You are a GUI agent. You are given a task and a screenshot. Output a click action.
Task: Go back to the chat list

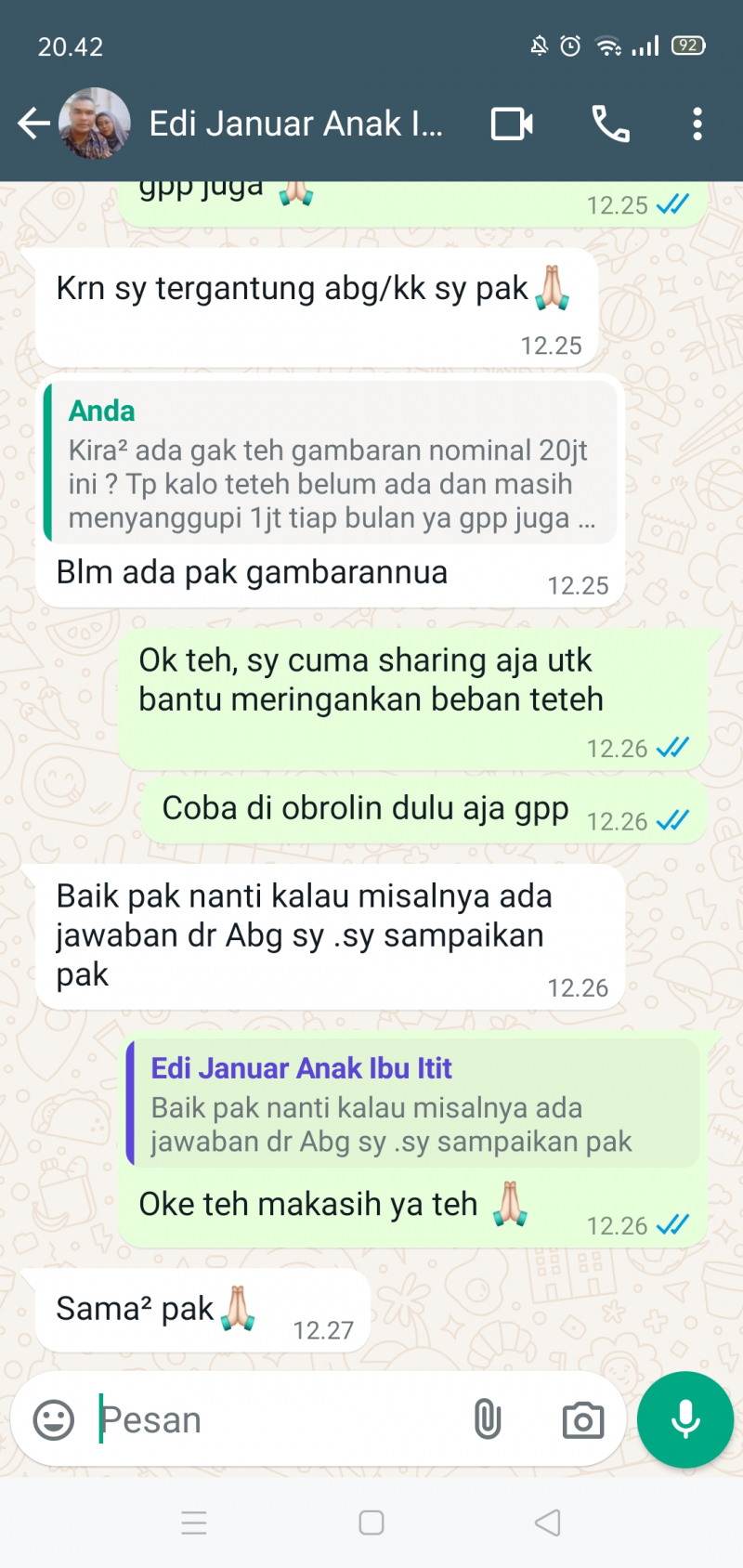(33, 124)
